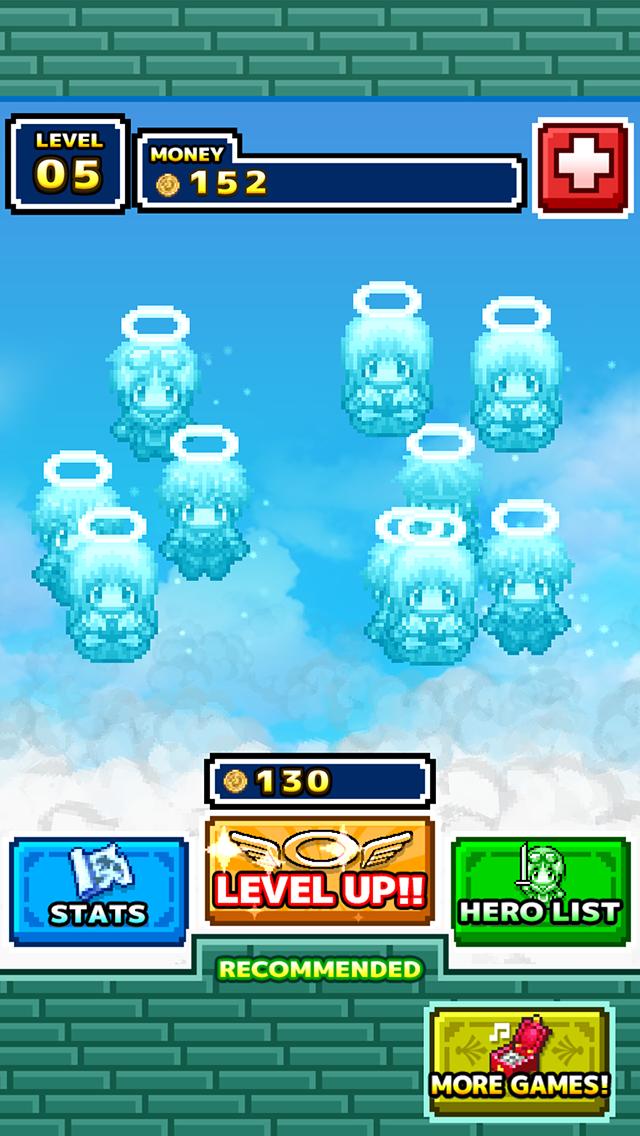Open the Hero List
This screenshot has height=1136, width=640.
[x=540, y=890]
